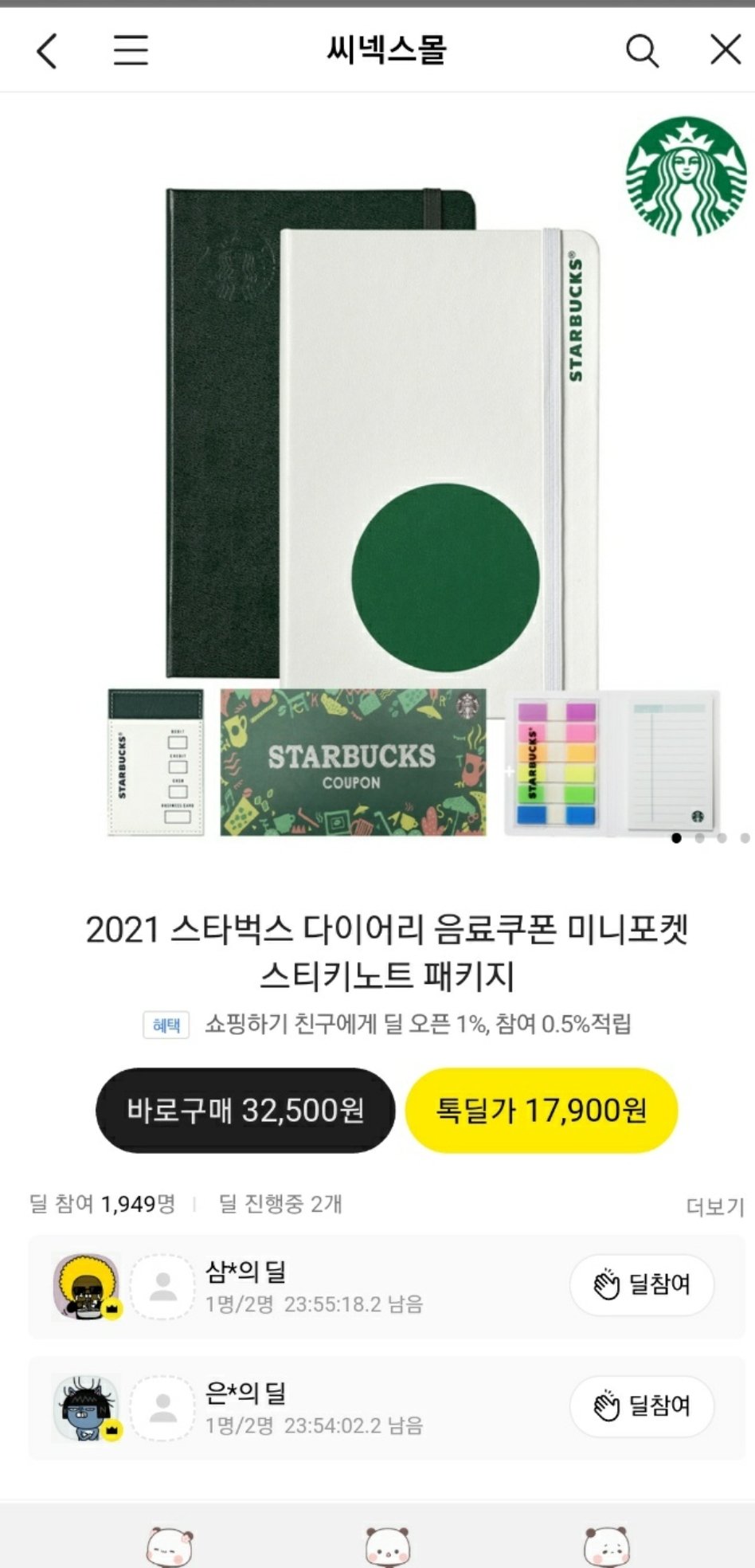Open search with the magnifier icon
755x1568 pixels.
click(x=642, y=51)
